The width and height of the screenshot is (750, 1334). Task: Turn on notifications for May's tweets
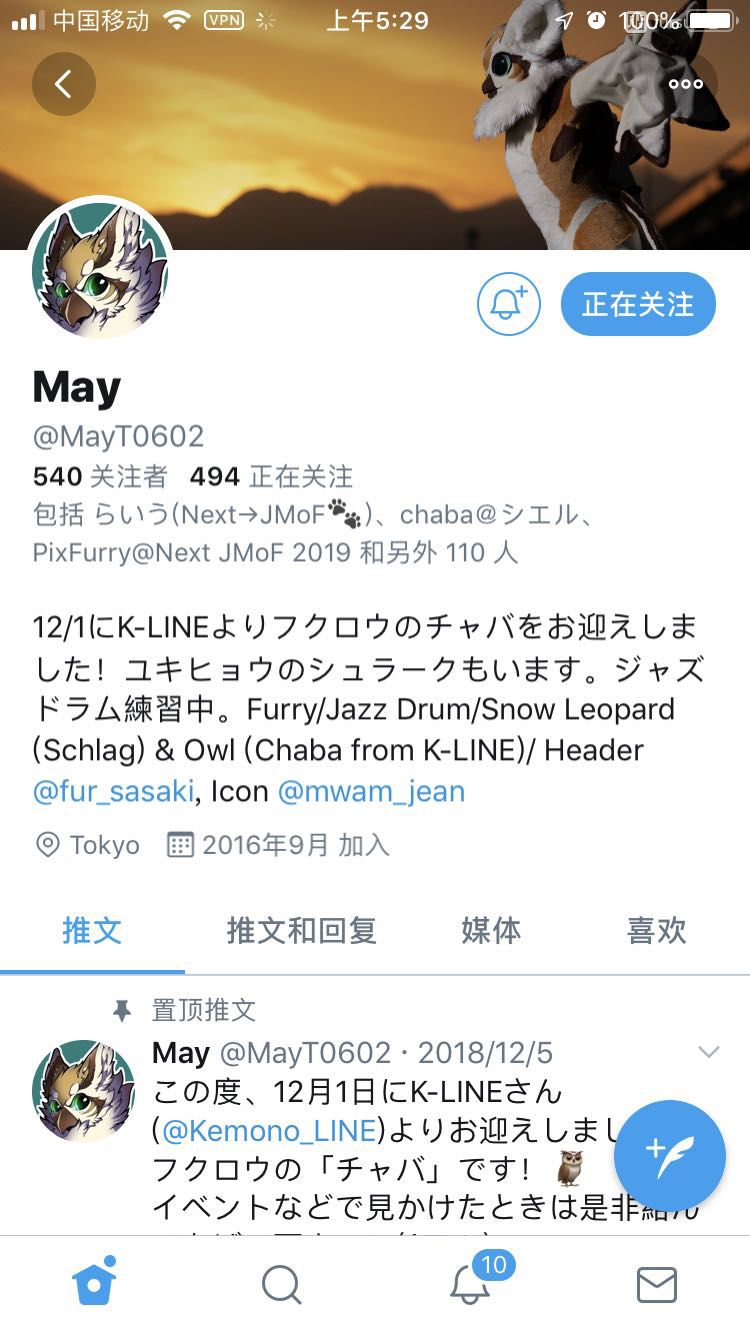click(x=509, y=304)
